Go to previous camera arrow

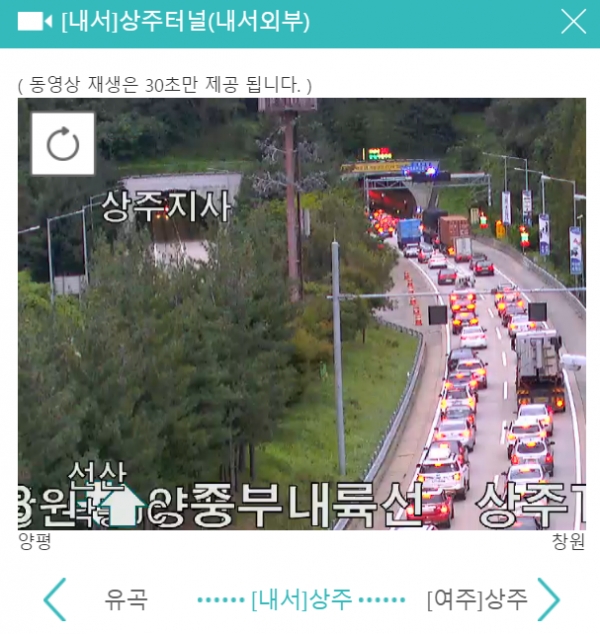point(55,599)
